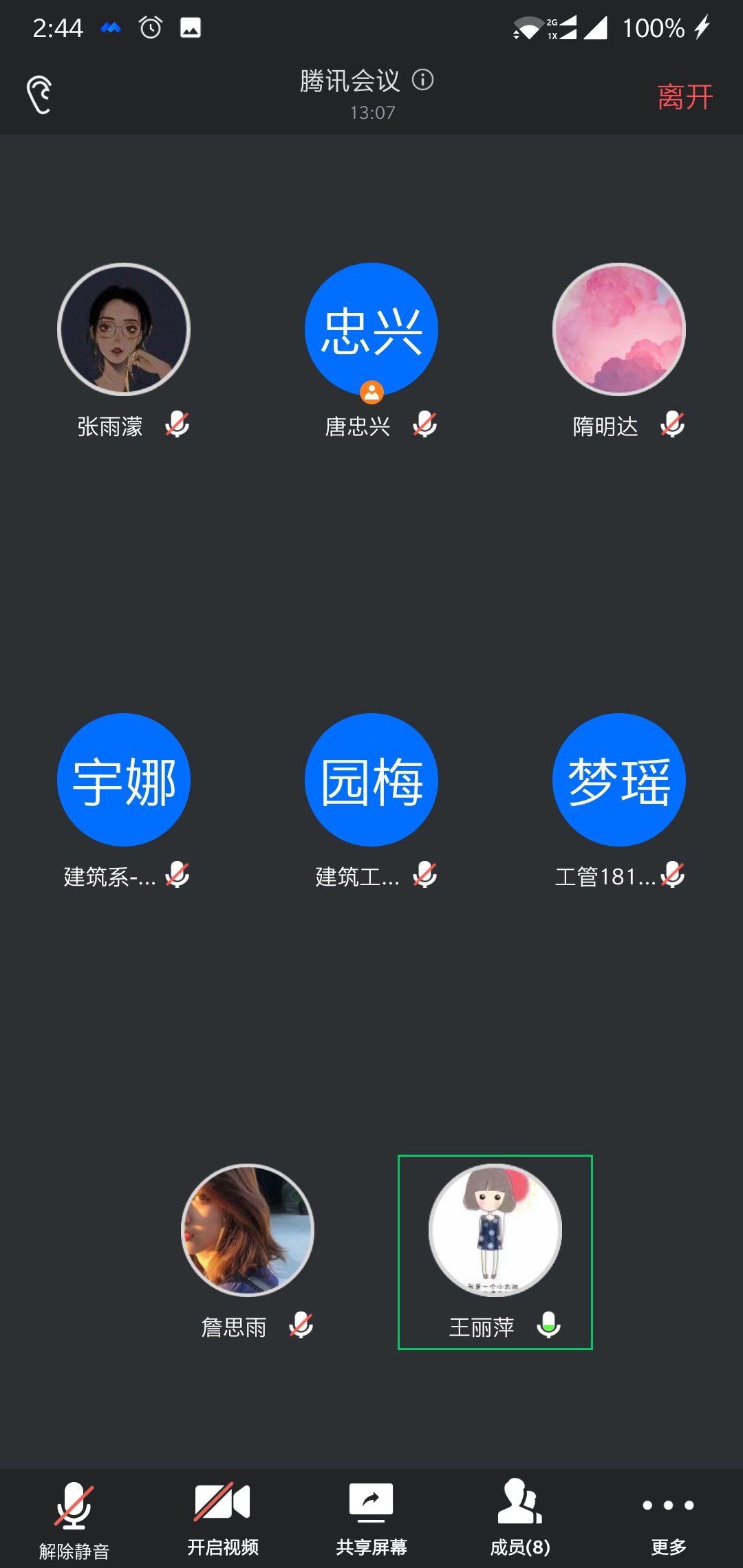
Task: Select host participant 唐忠兴
Action: [x=371, y=330]
